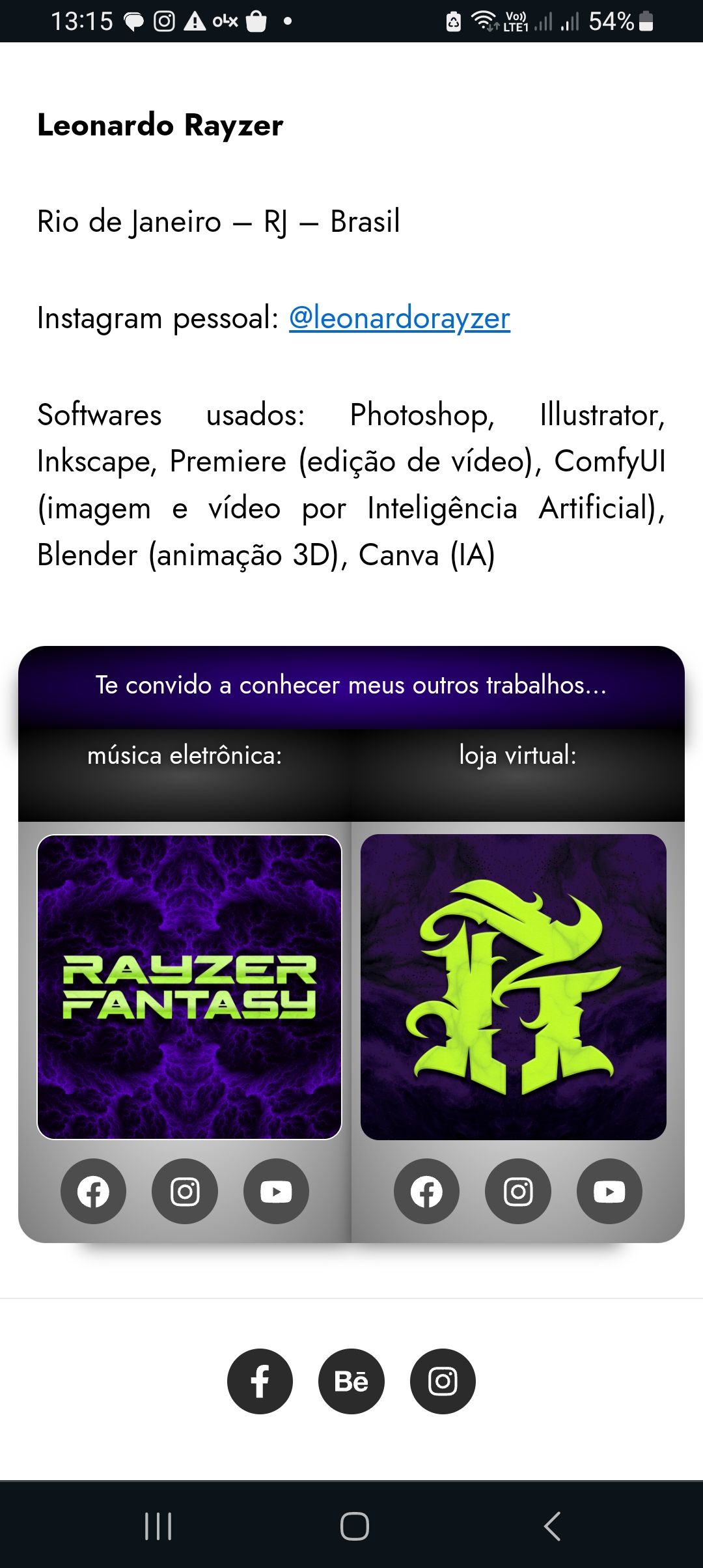This screenshot has height=1568, width=703.
Task: Open the footer Facebook icon
Action: [260, 1381]
